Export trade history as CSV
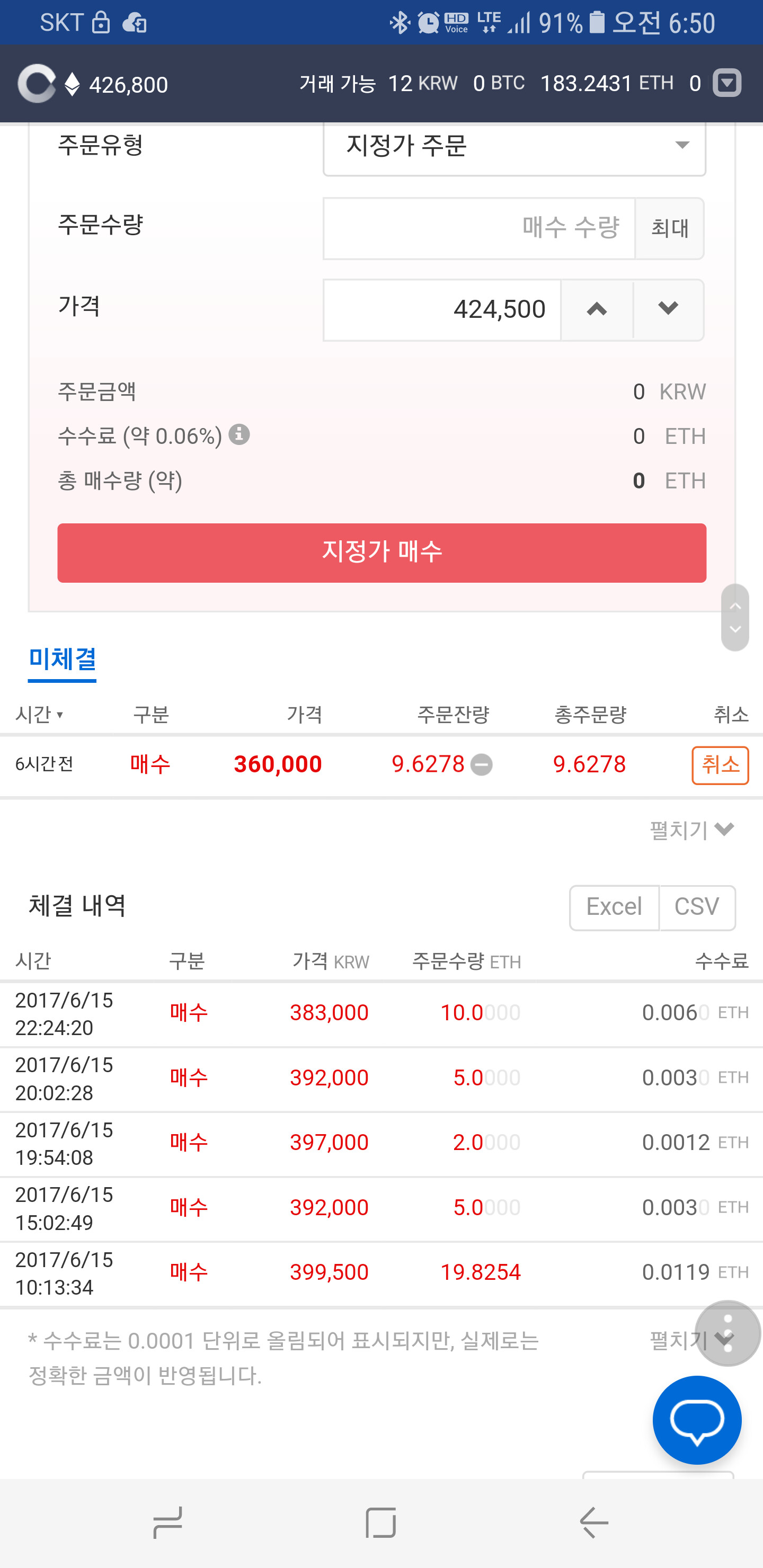Image resolution: width=763 pixels, height=1568 pixels. coord(697,907)
